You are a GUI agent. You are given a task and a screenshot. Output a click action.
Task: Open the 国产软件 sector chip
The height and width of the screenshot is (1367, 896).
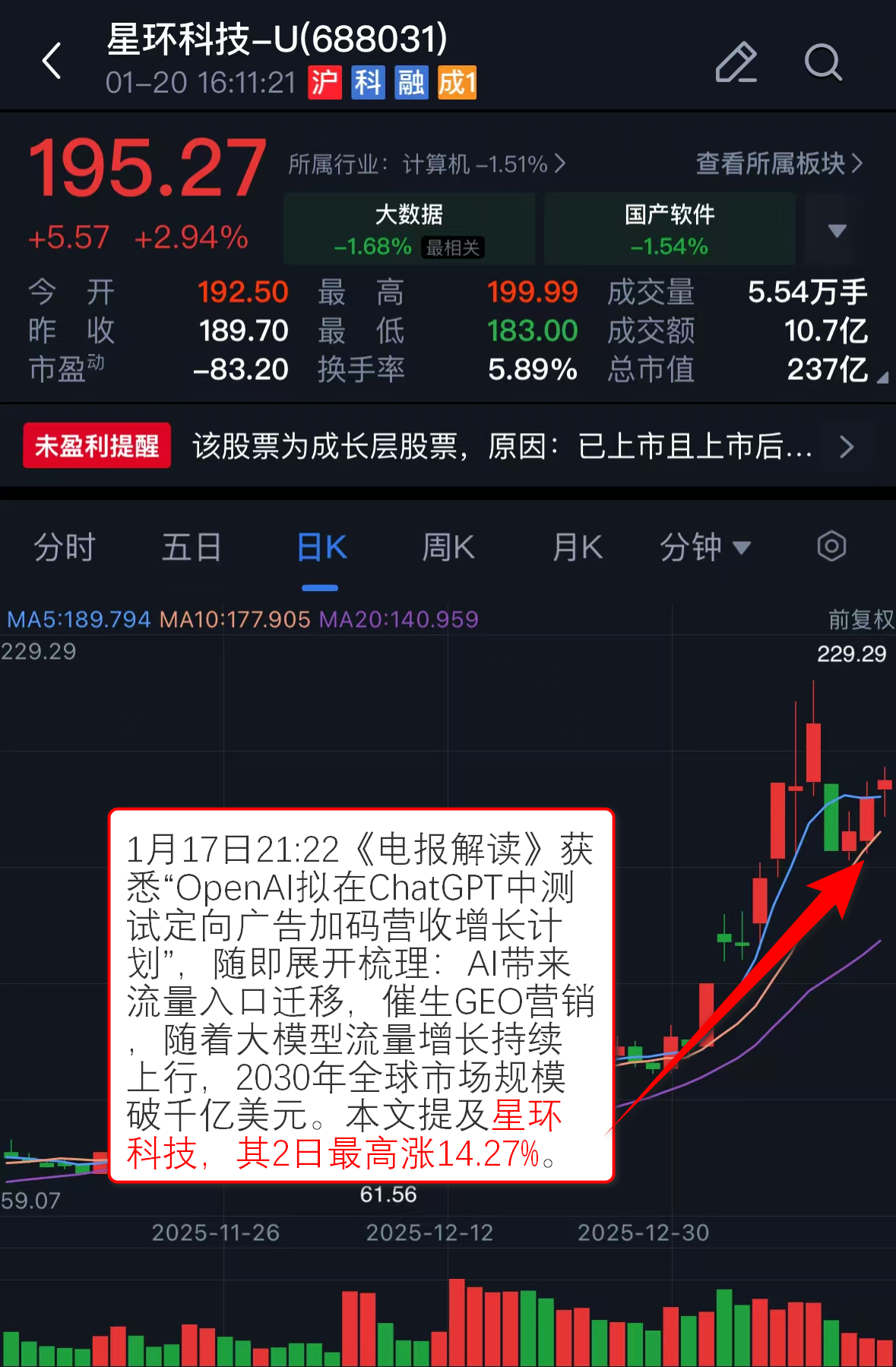pyautogui.click(x=670, y=229)
